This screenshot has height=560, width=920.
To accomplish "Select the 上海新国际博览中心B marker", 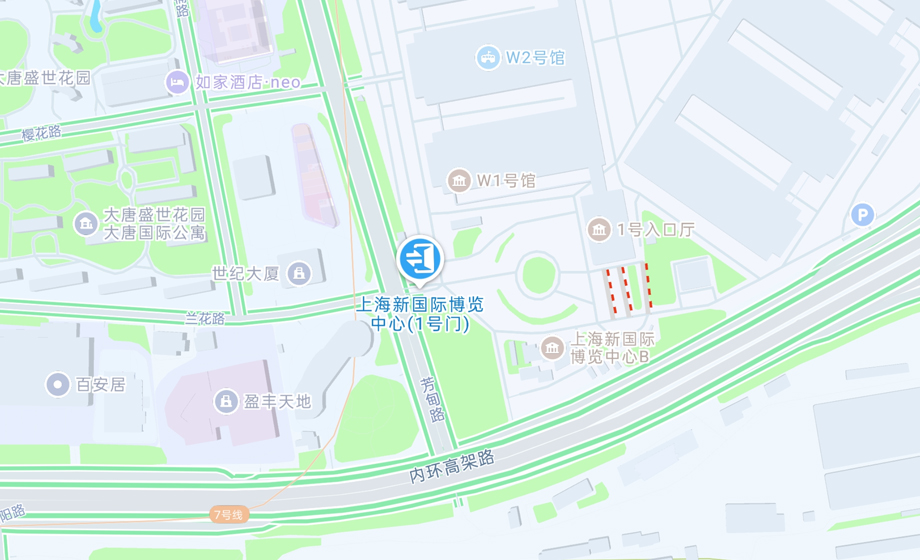I will point(552,348).
